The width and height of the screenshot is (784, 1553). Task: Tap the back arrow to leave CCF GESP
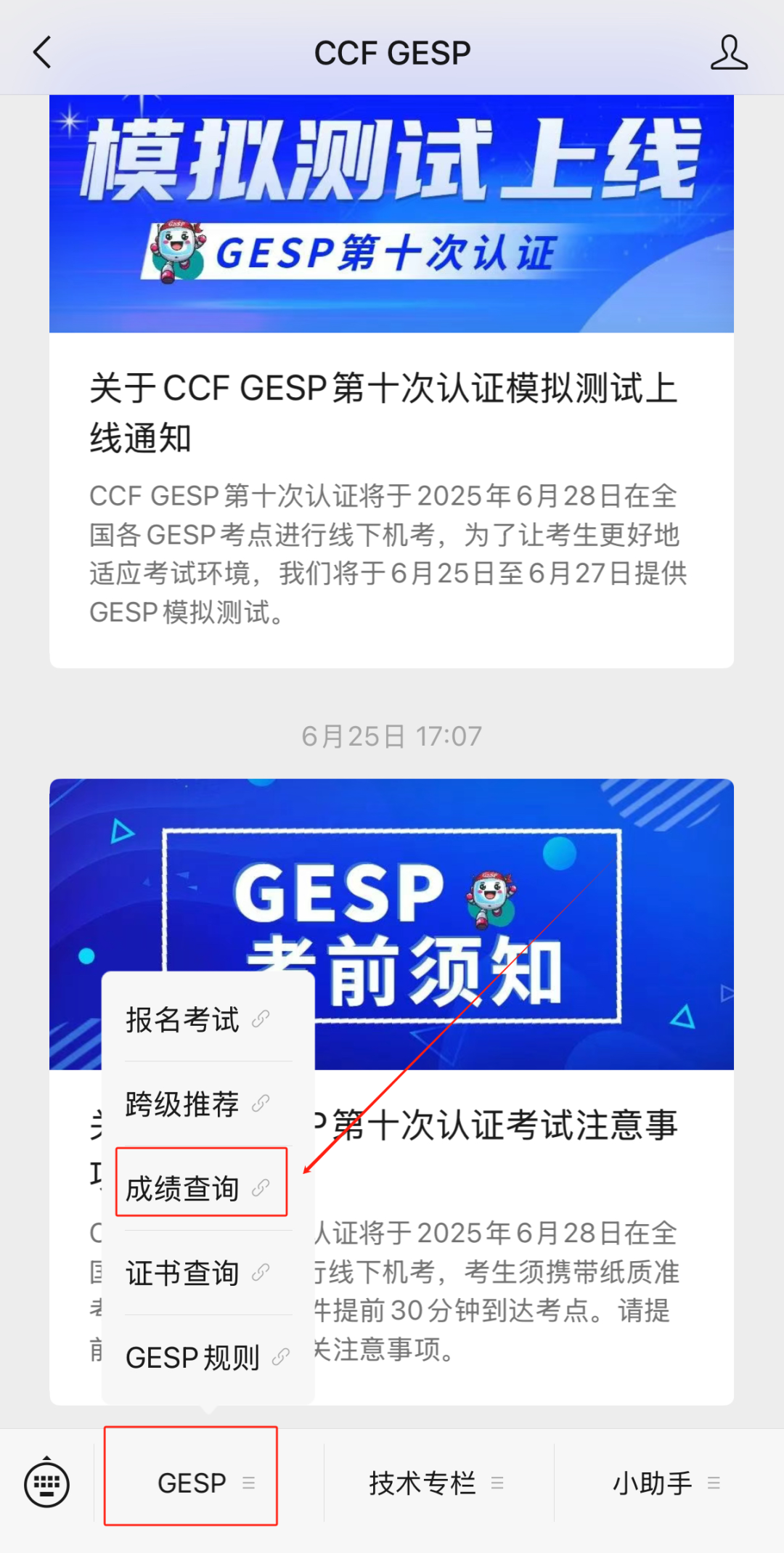[x=41, y=52]
